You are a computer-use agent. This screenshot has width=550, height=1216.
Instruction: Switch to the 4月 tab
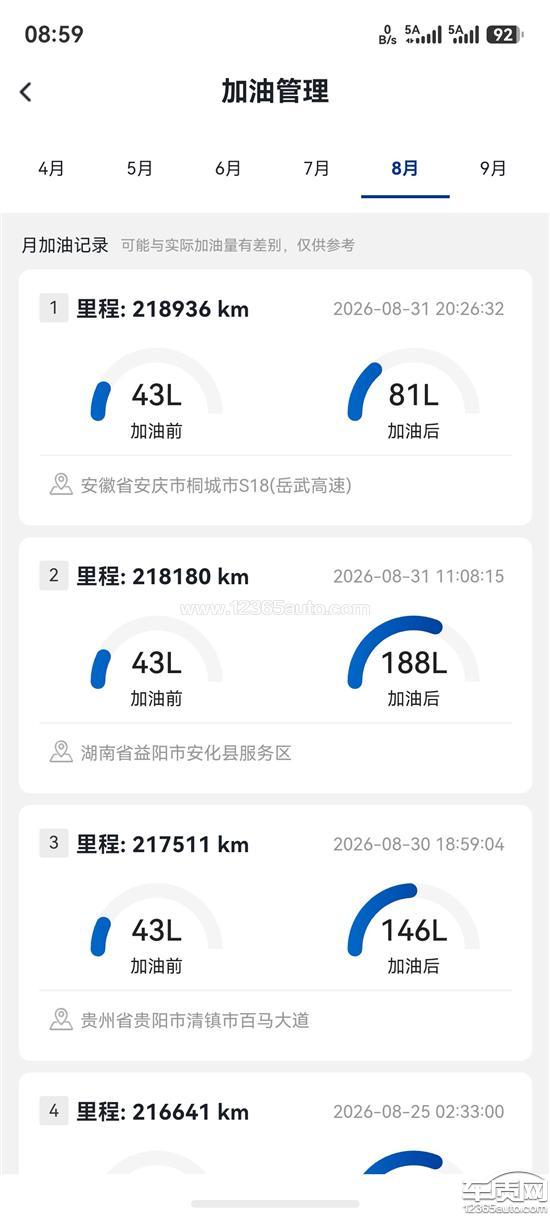pos(51,168)
